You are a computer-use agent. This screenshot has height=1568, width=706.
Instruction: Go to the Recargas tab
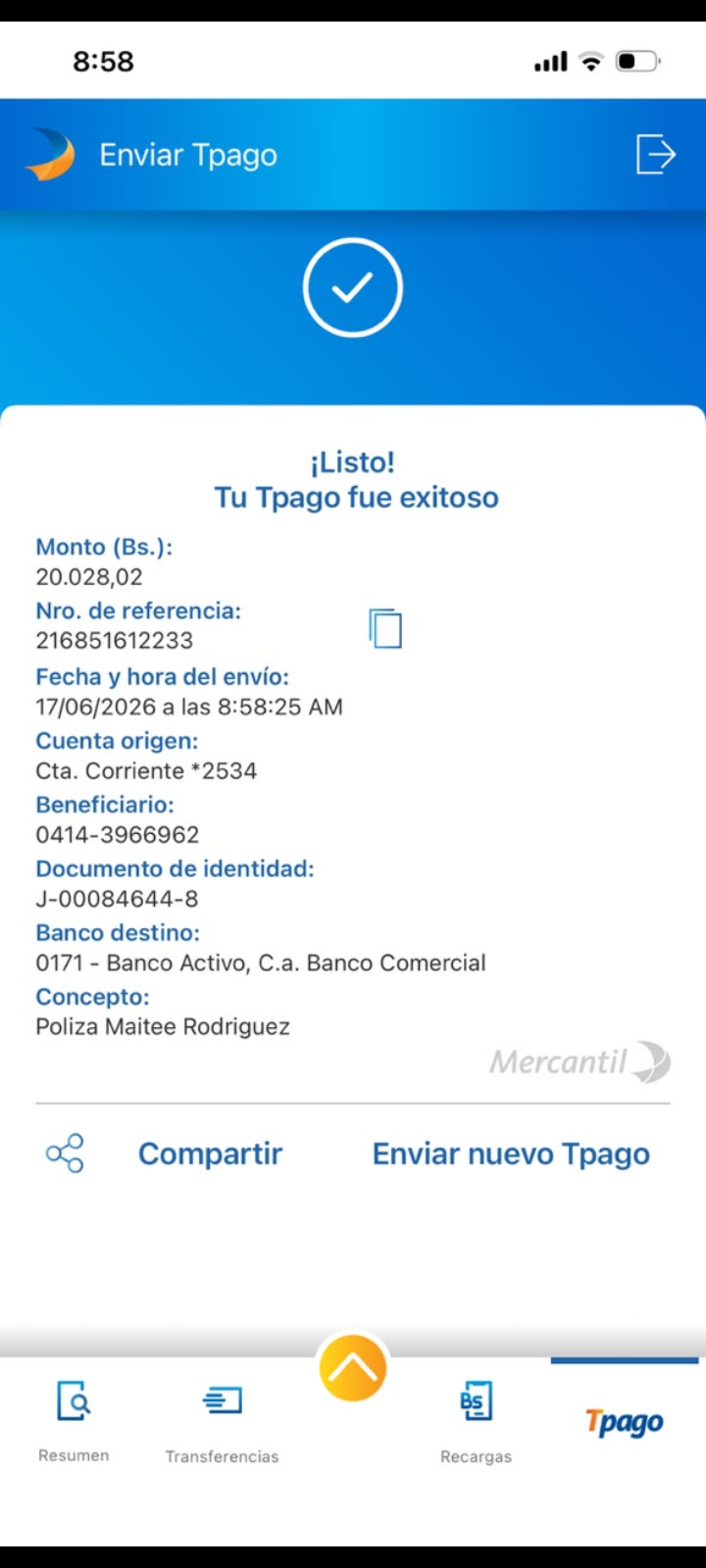pyautogui.click(x=476, y=1421)
